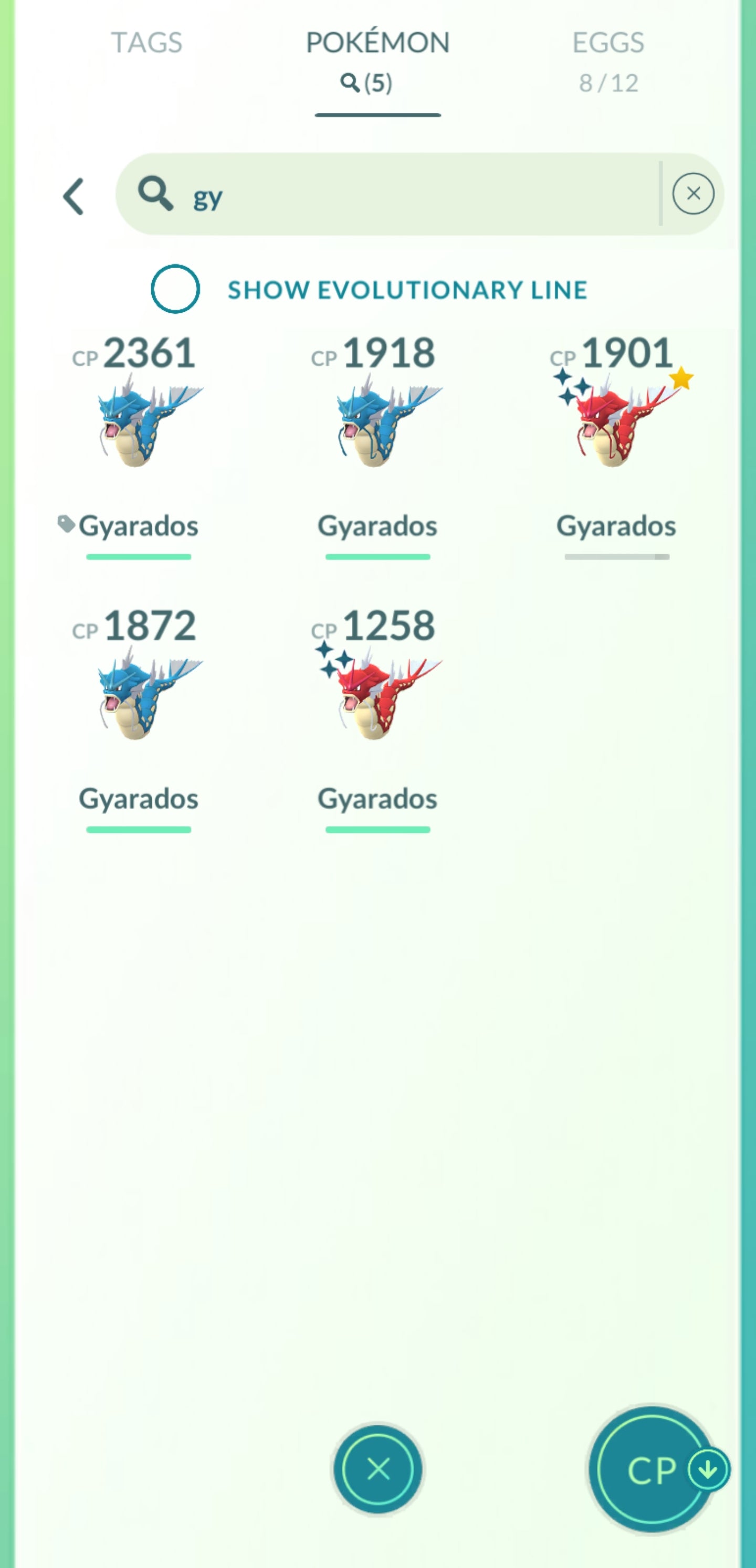The image size is (756, 1568).
Task: Go back using the arrow beside the search
Action: (73, 196)
